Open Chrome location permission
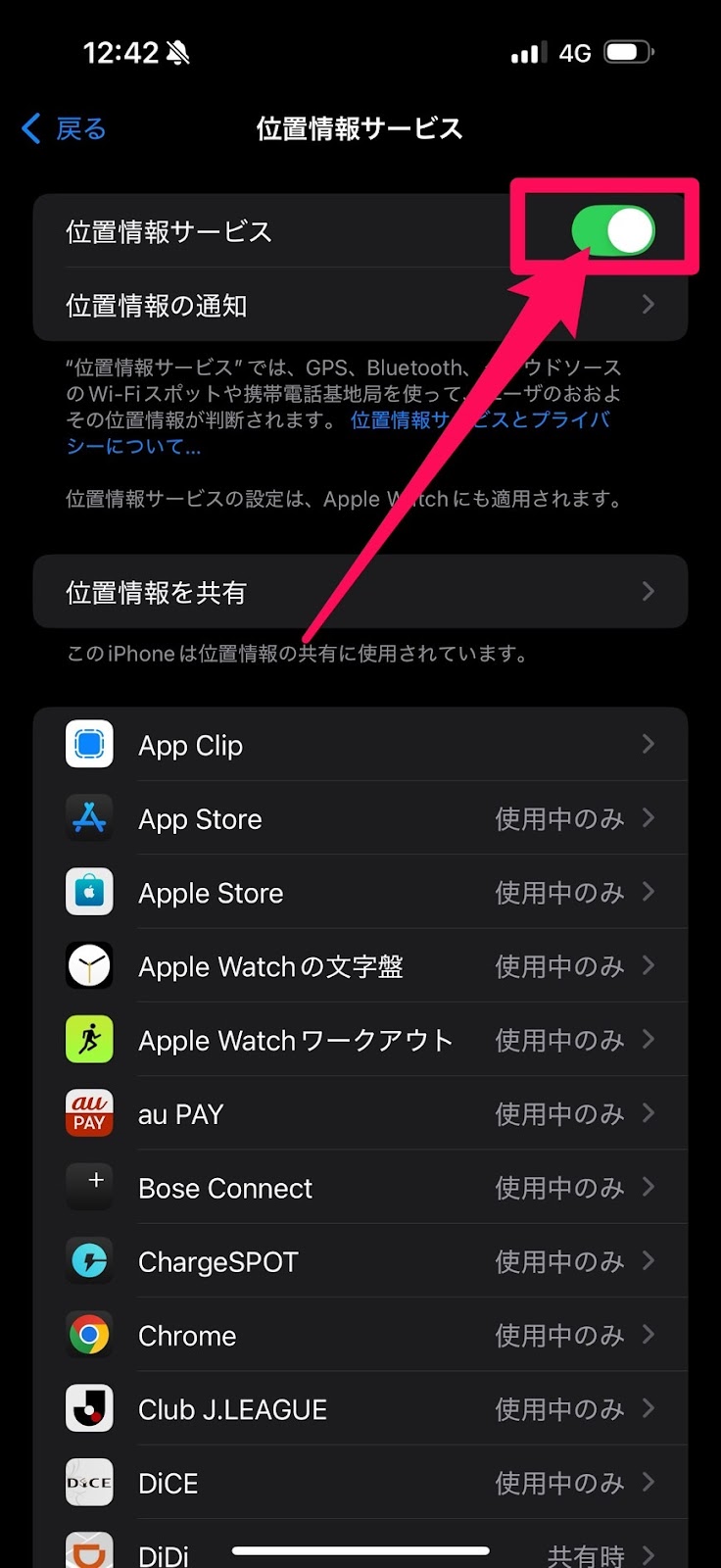This screenshot has width=721, height=1568. pyautogui.click(x=360, y=1336)
